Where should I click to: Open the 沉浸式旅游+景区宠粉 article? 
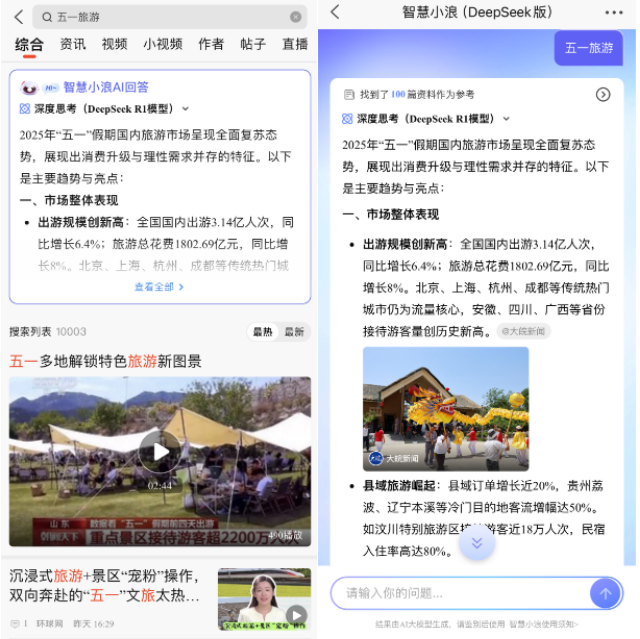coord(105,586)
